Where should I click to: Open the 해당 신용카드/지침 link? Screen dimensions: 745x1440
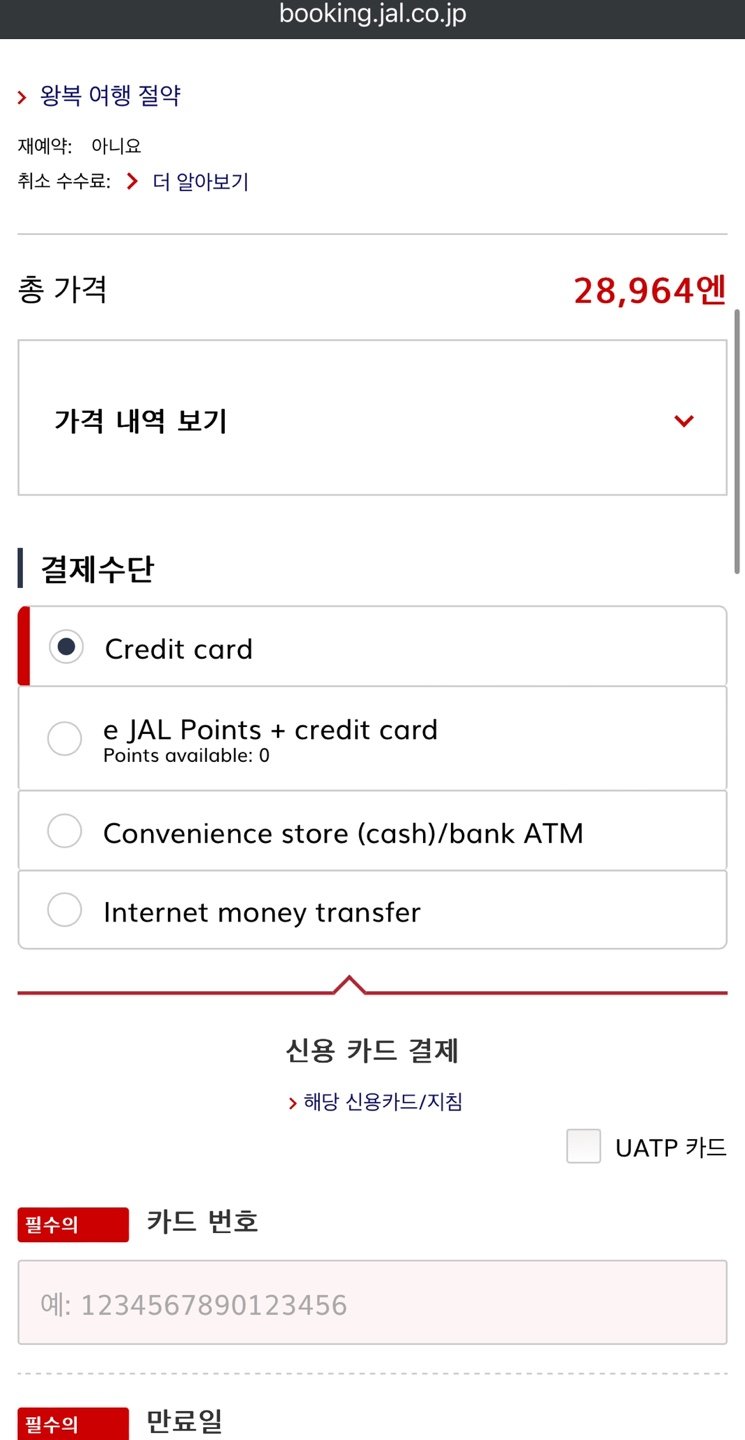coord(382,1102)
